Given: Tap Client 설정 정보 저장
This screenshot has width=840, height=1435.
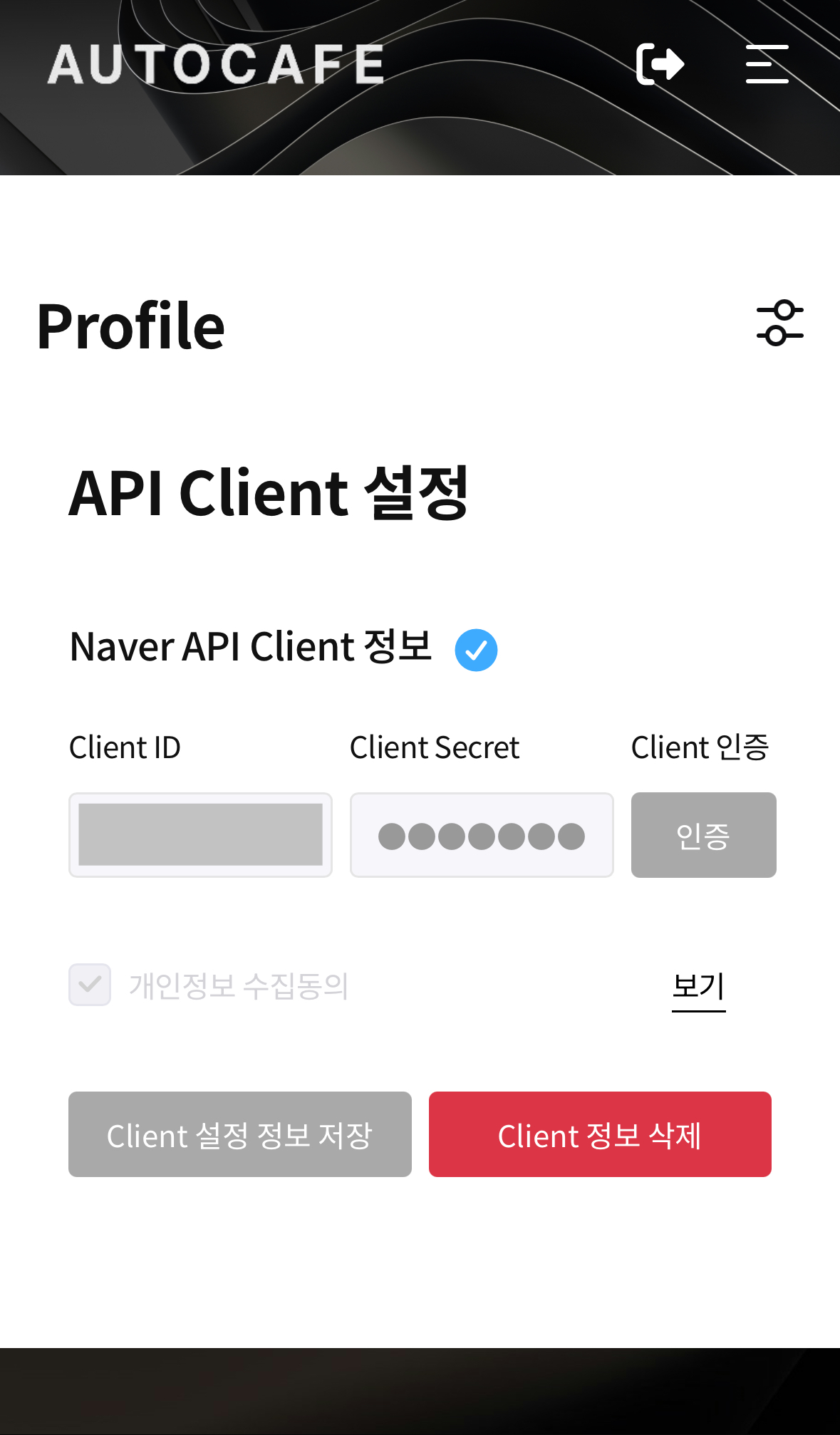Looking at the screenshot, I should [240, 1134].
